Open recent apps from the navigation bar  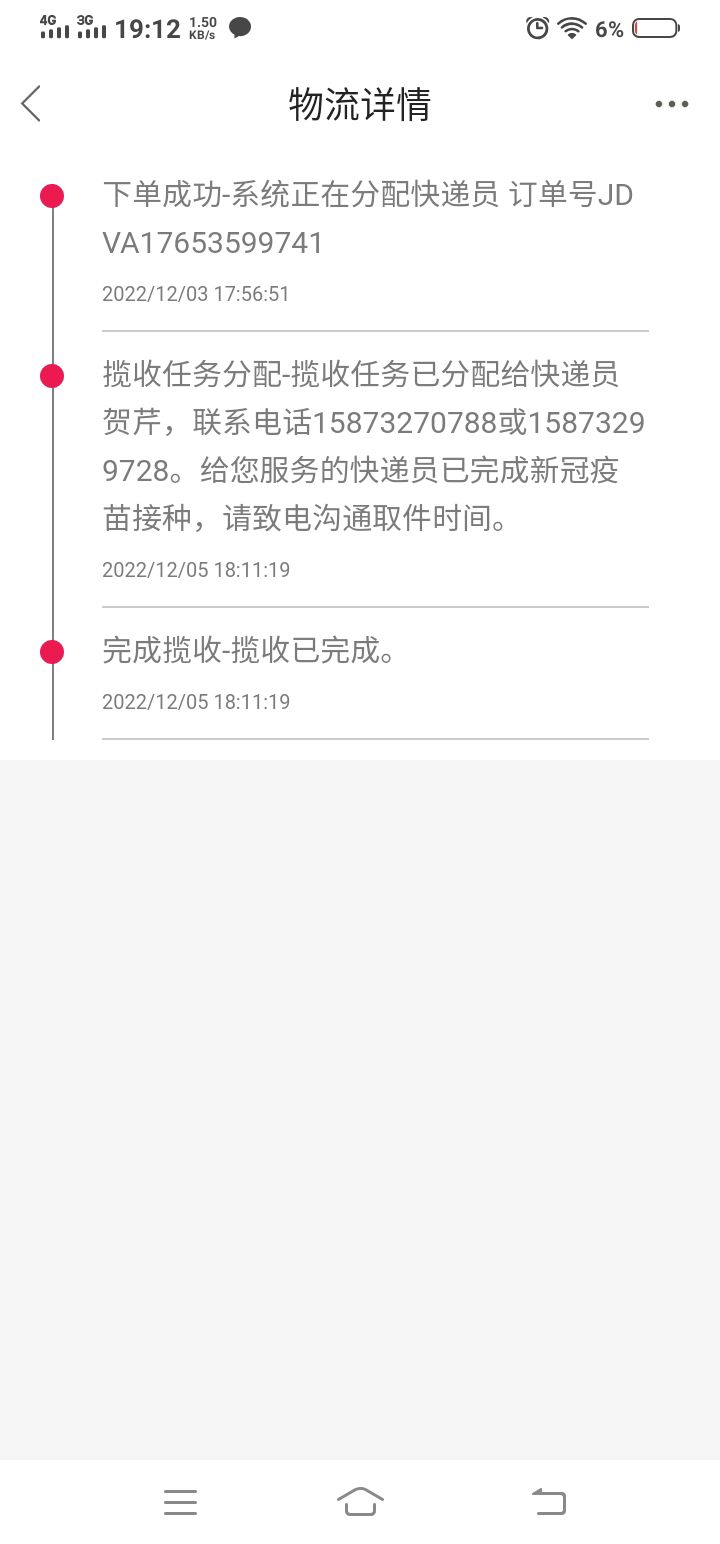point(180,1501)
